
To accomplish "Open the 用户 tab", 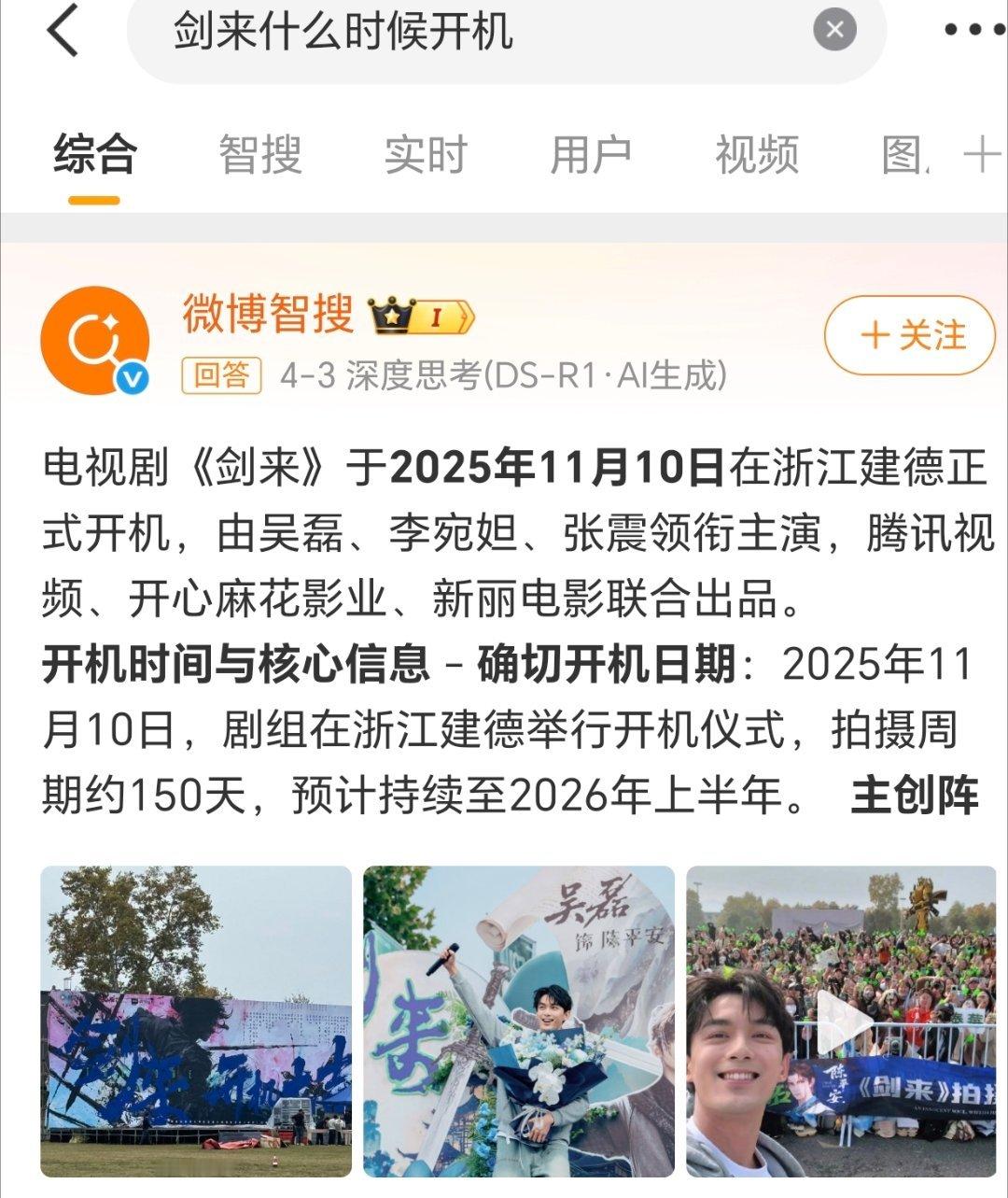I will [x=591, y=155].
